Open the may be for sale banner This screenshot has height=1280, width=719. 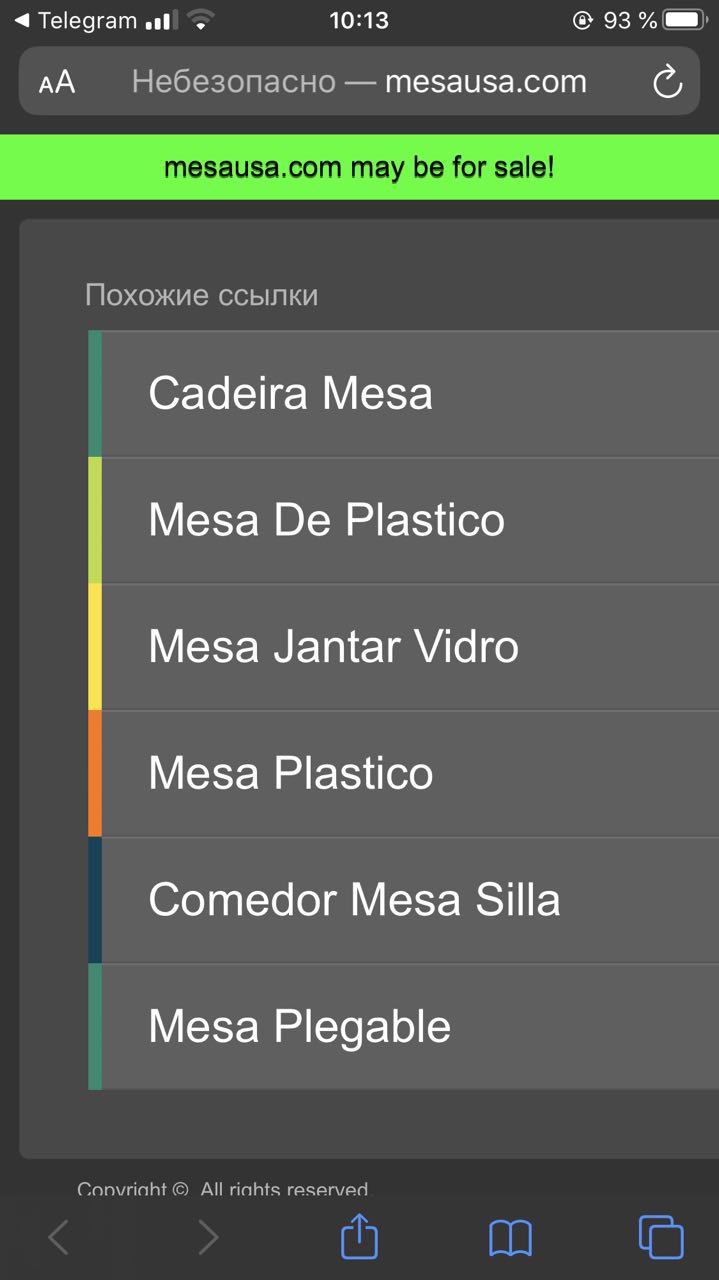point(359,167)
